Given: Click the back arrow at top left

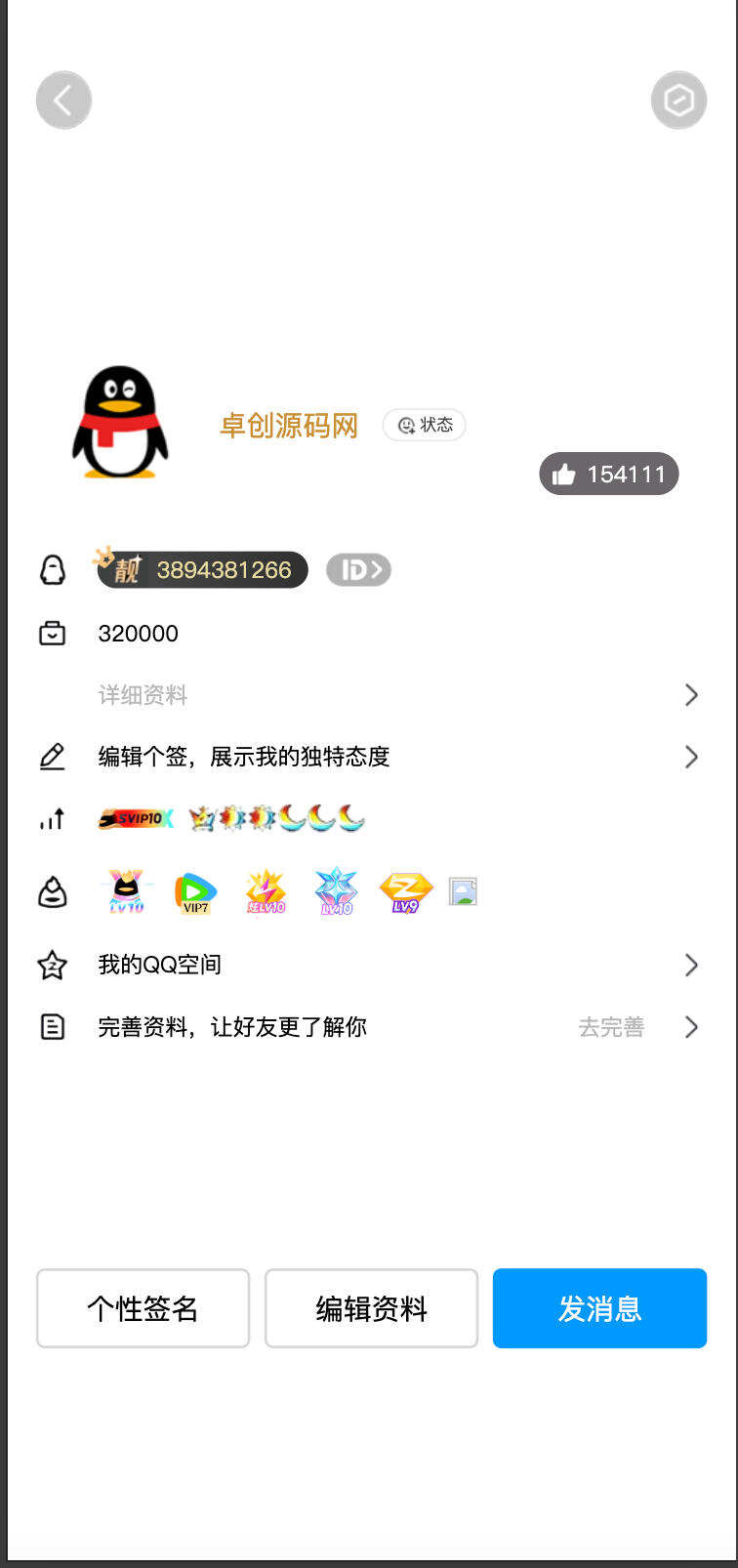Looking at the screenshot, I should pyautogui.click(x=63, y=100).
